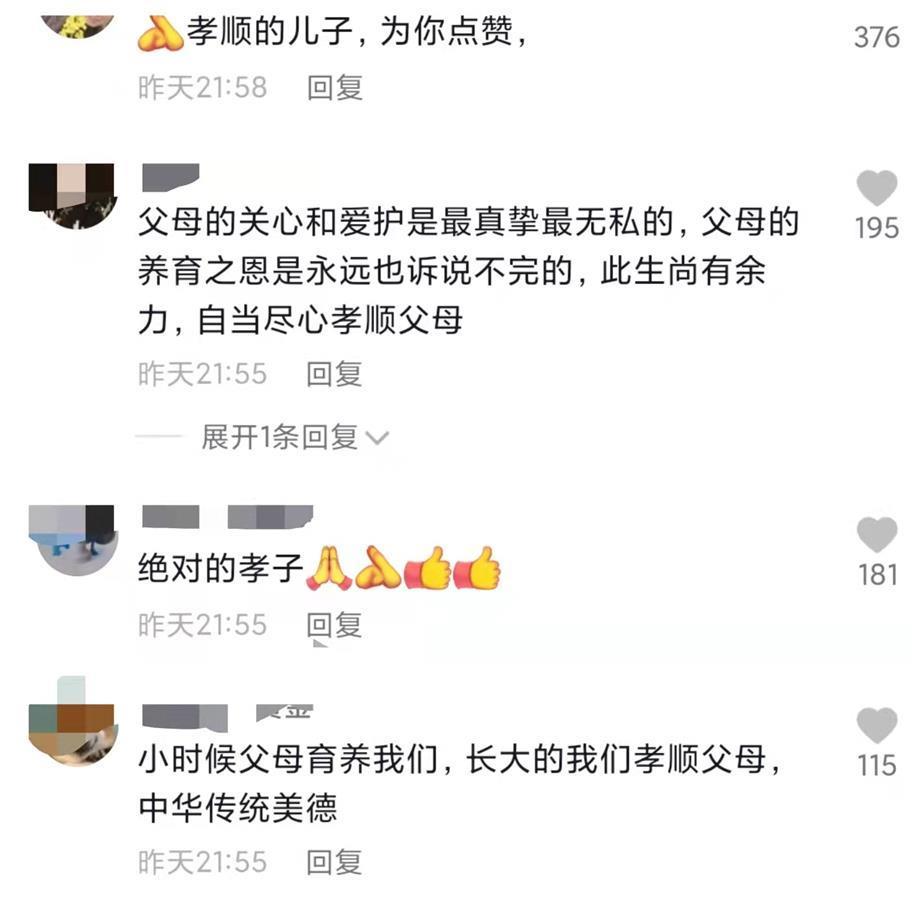This screenshot has height=900, width=915.
Task: Open avatar of the '绝对的孝子' commenter
Action: (x=72, y=537)
